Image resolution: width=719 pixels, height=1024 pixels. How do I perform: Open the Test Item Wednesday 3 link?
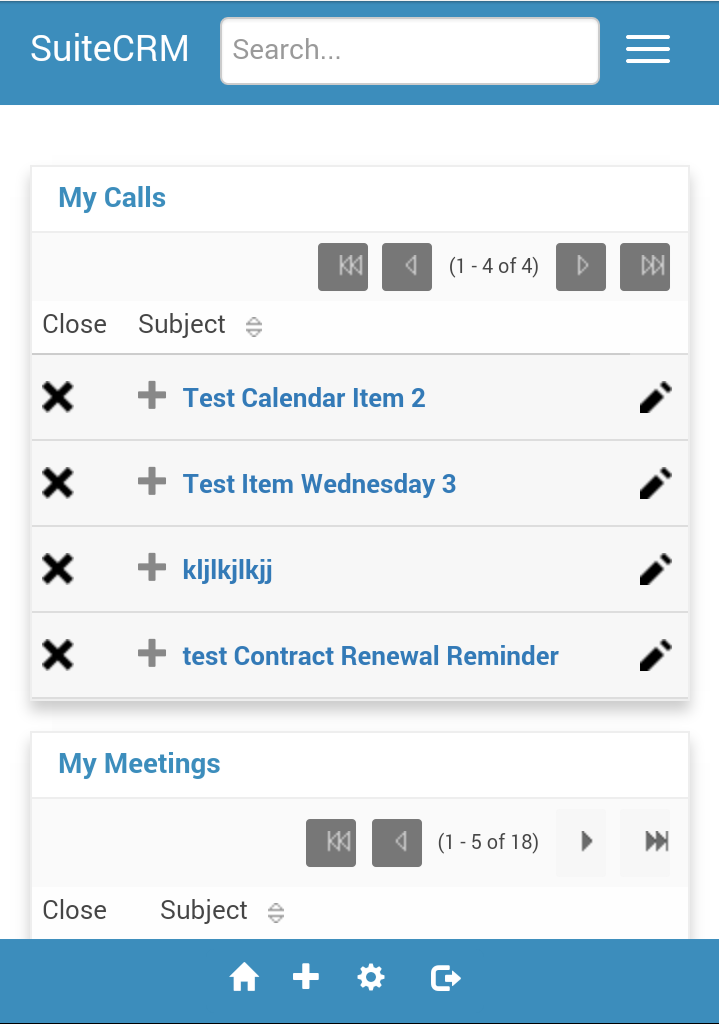tap(319, 484)
